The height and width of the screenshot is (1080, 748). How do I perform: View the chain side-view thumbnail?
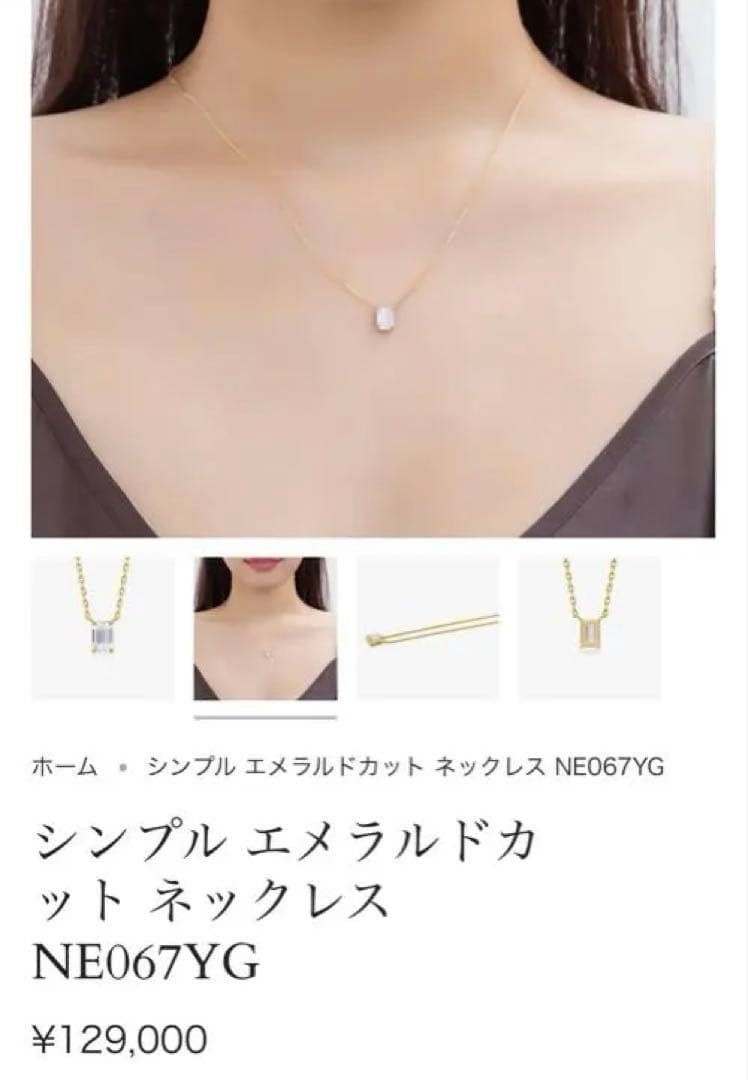(x=428, y=628)
